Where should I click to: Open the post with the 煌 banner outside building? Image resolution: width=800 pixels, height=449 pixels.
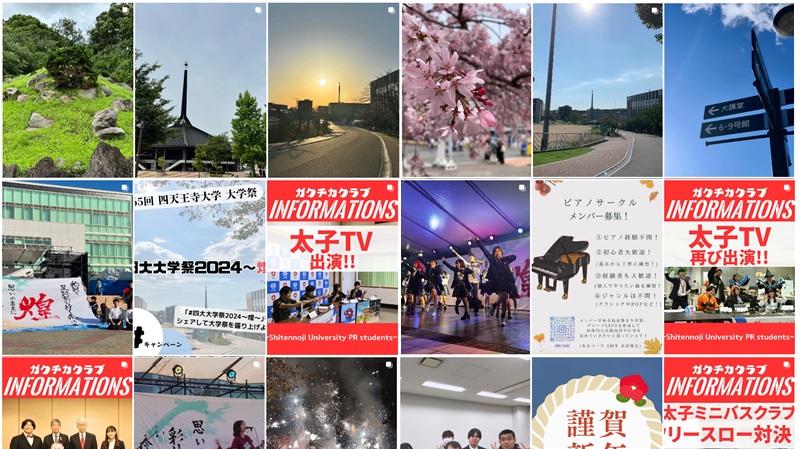67,267
